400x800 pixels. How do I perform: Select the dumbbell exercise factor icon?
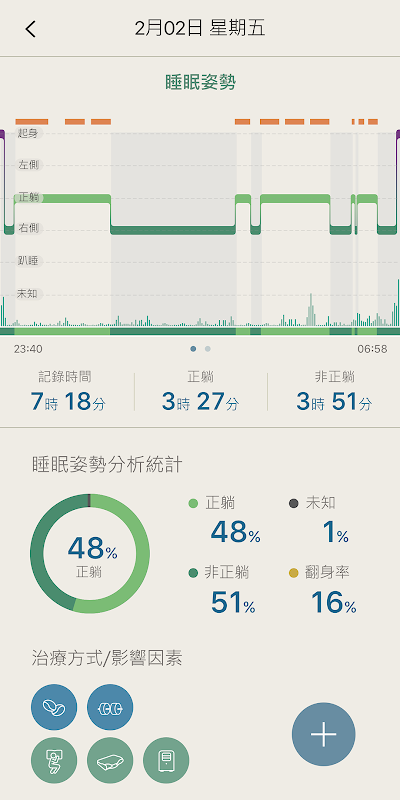110,707
